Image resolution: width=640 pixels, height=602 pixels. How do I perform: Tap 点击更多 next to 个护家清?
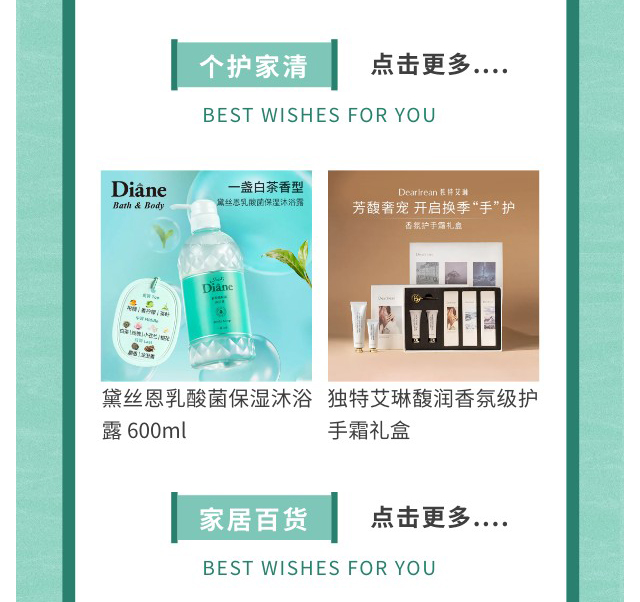tap(439, 66)
